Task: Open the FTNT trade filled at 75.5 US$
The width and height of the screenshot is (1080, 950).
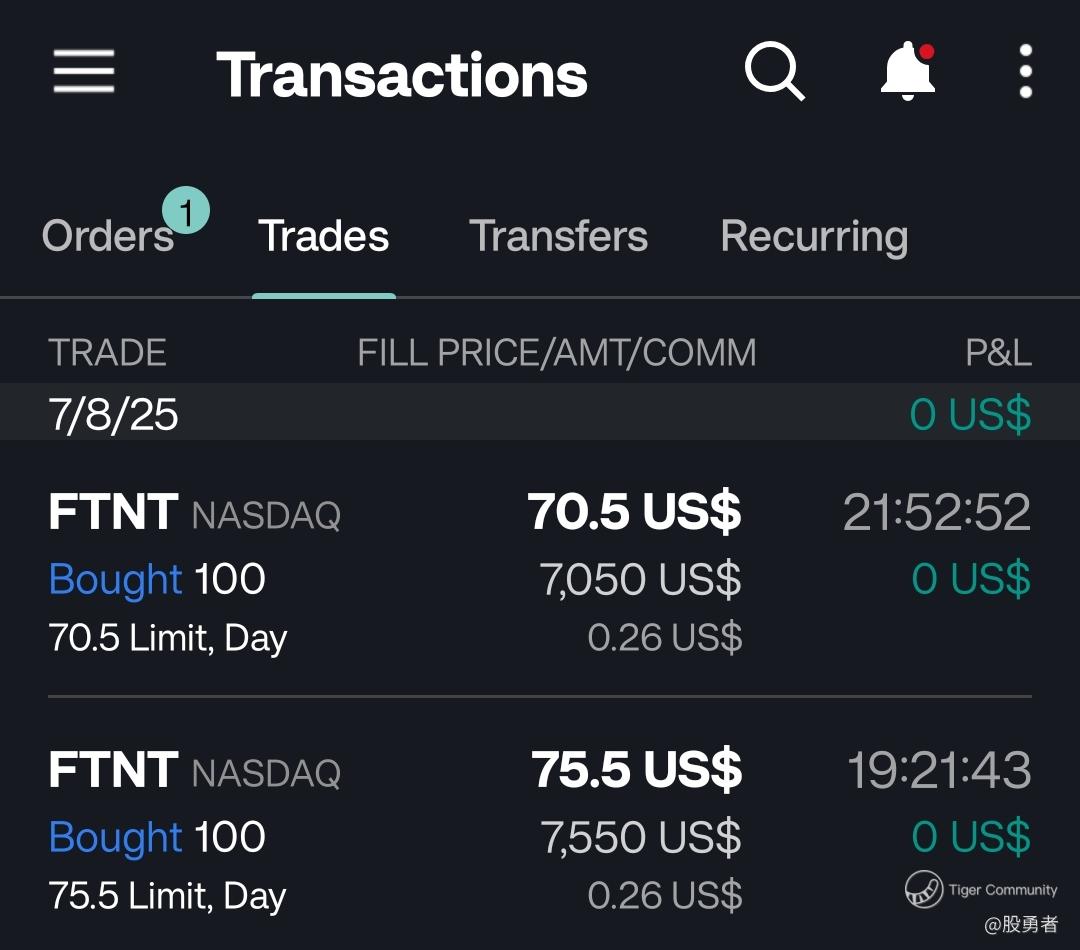Action: click(540, 828)
